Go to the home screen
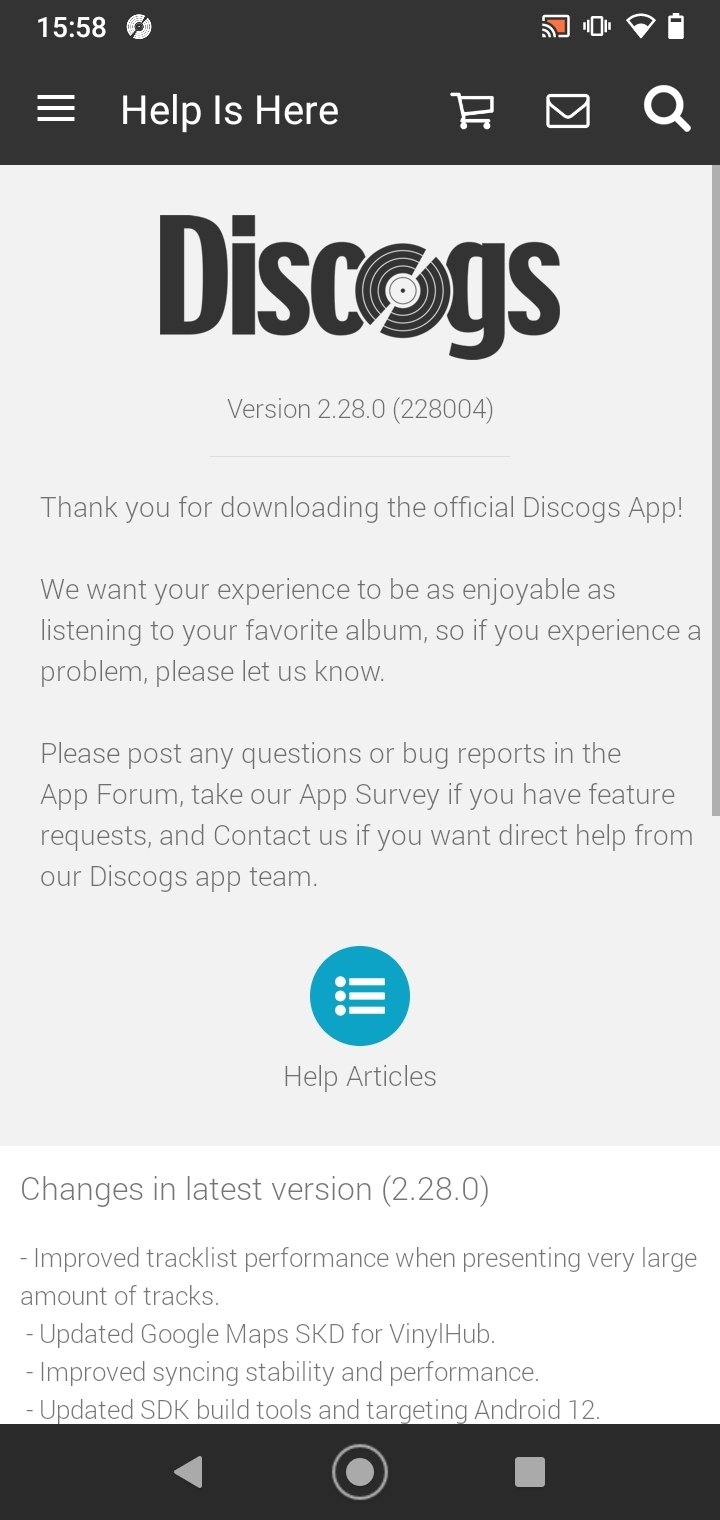Viewport: 720px width, 1520px height. [x=360, y=1471]
